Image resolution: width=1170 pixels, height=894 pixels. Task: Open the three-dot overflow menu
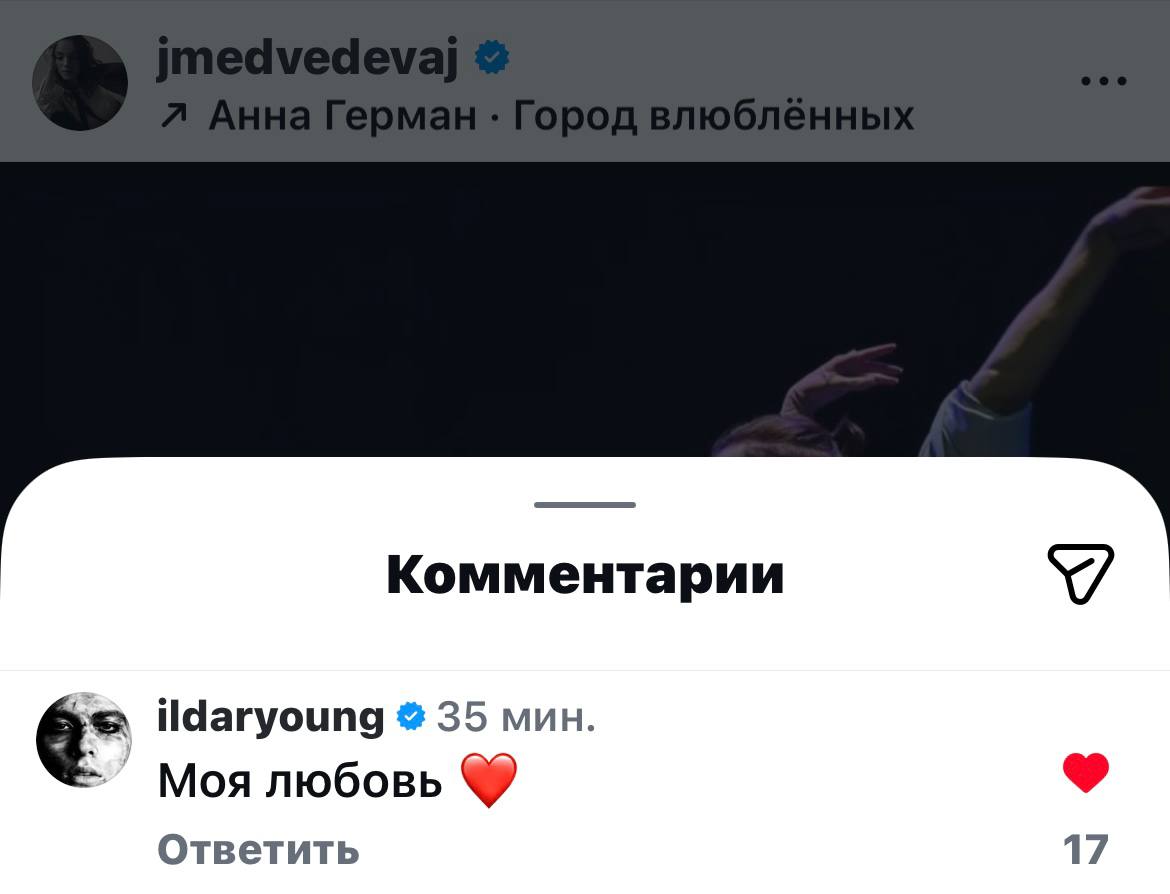[1104, 82]
